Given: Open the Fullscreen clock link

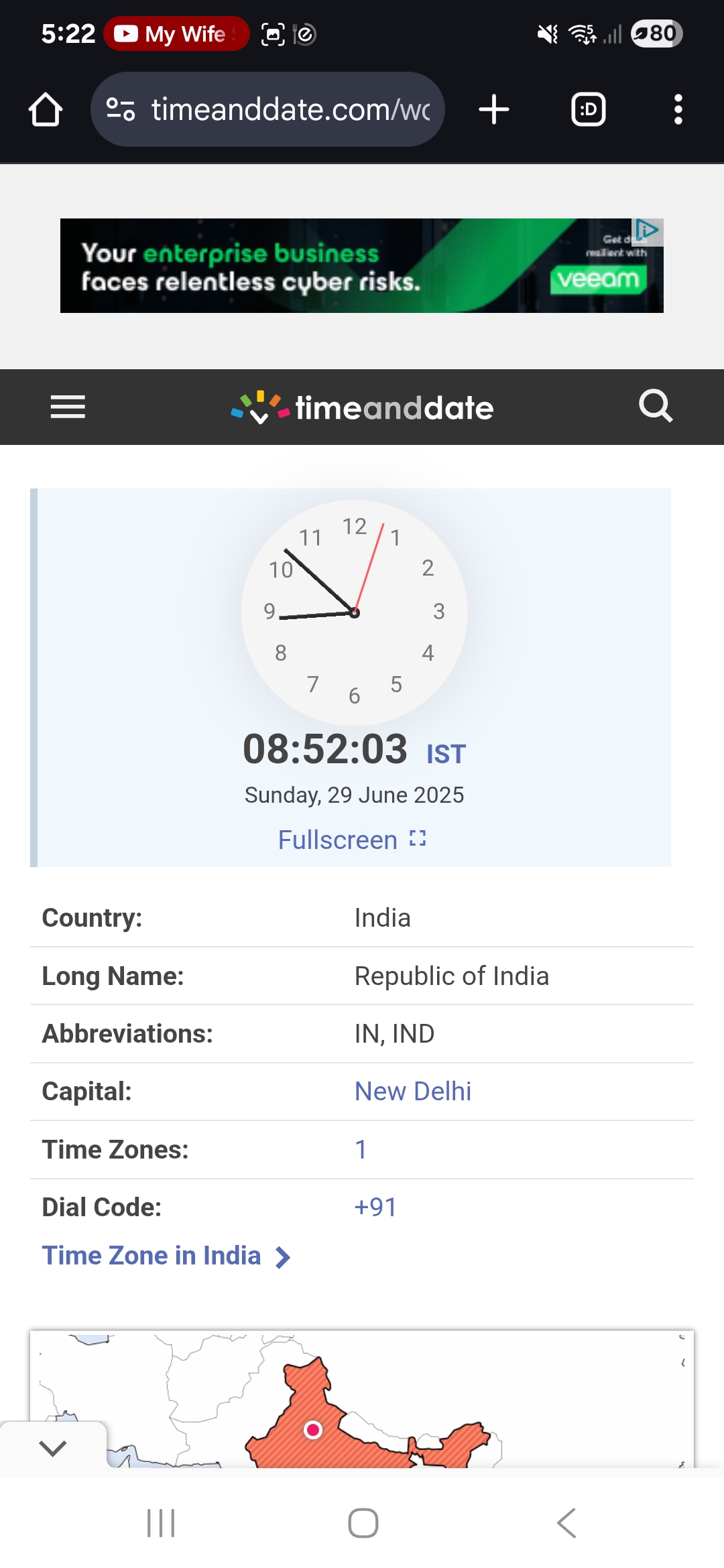Looking at the screenshot, I should (353, 840).
